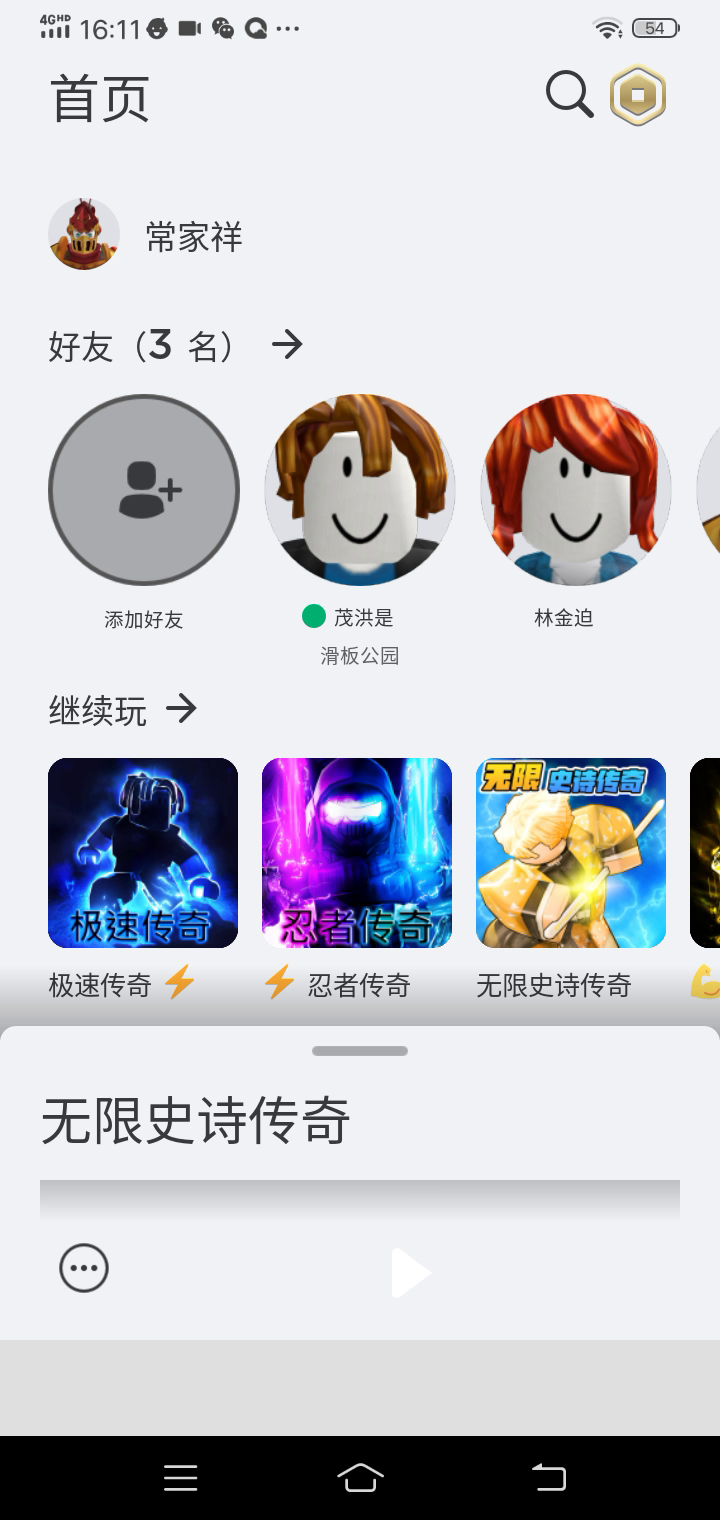
Task: Select the 无限史诗传奇 game tile
Action: point(571,853)
